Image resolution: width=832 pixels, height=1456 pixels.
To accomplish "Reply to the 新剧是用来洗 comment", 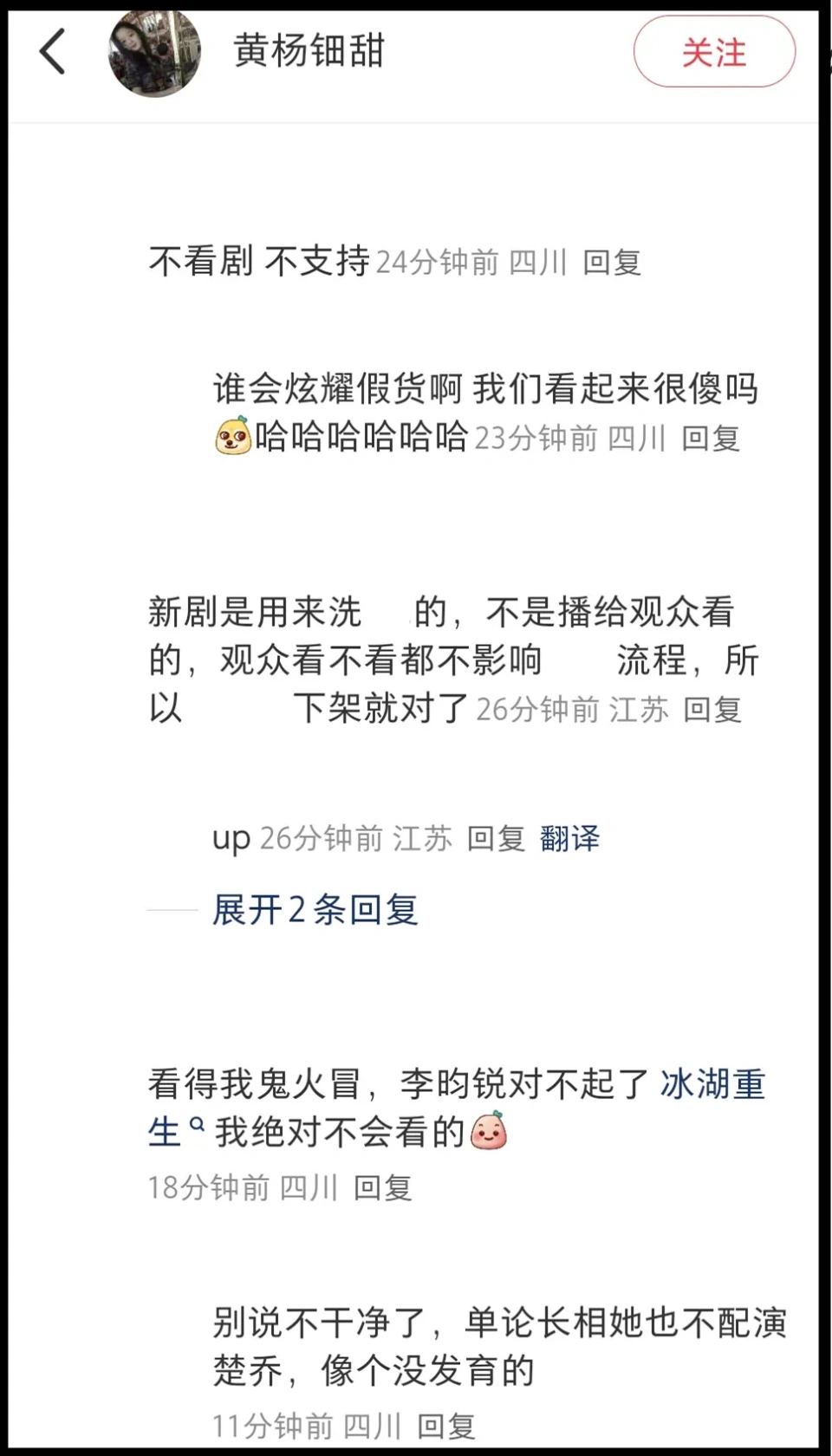I will tap(712, 710).
